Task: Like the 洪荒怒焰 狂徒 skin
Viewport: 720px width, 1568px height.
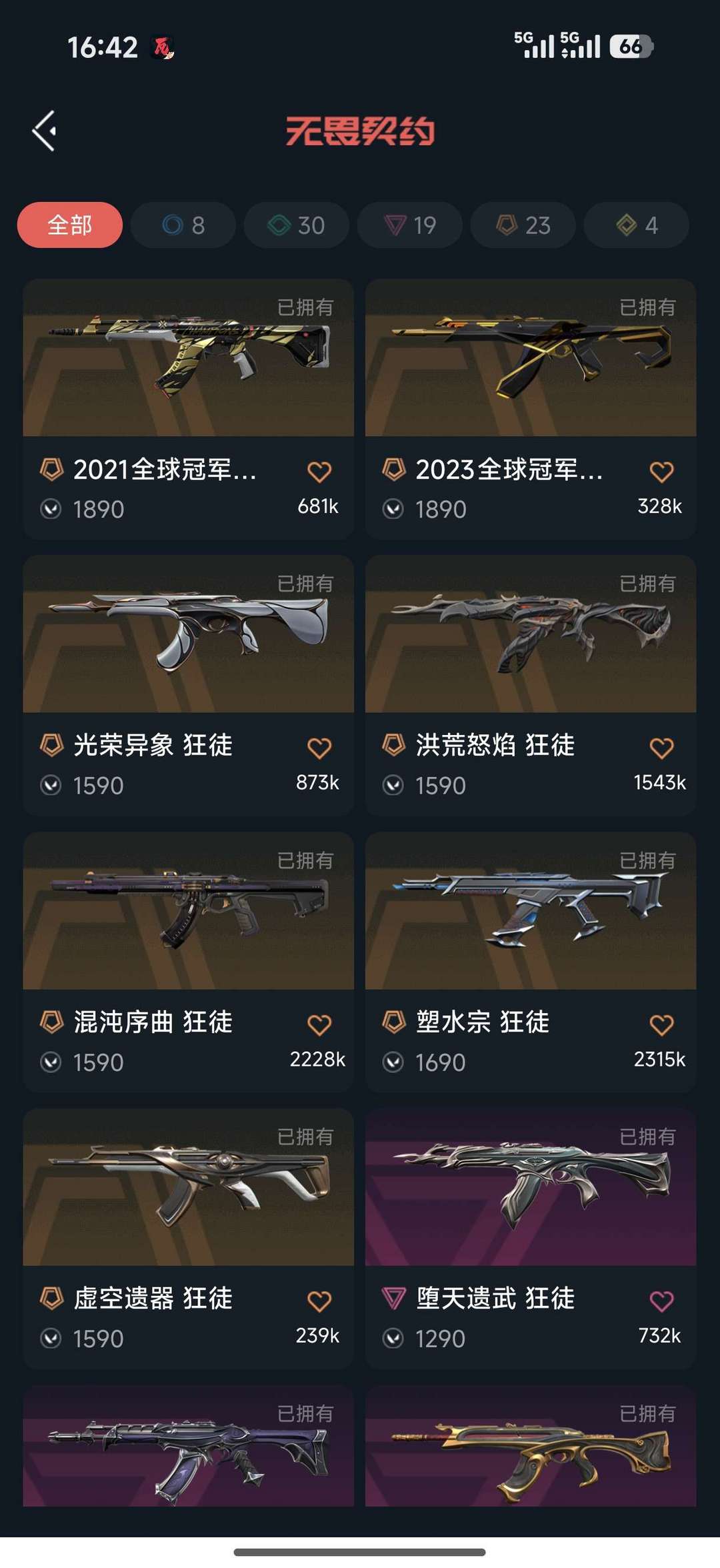Action: (x=661, y=748)
